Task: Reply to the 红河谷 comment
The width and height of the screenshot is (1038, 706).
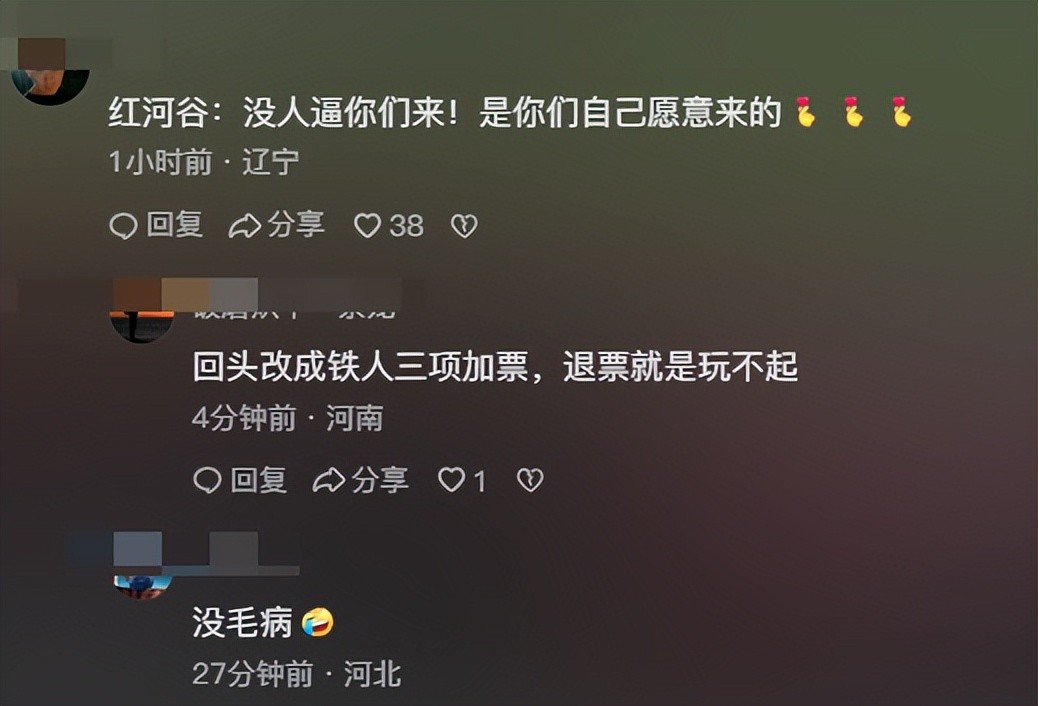Action: [156, 226]
